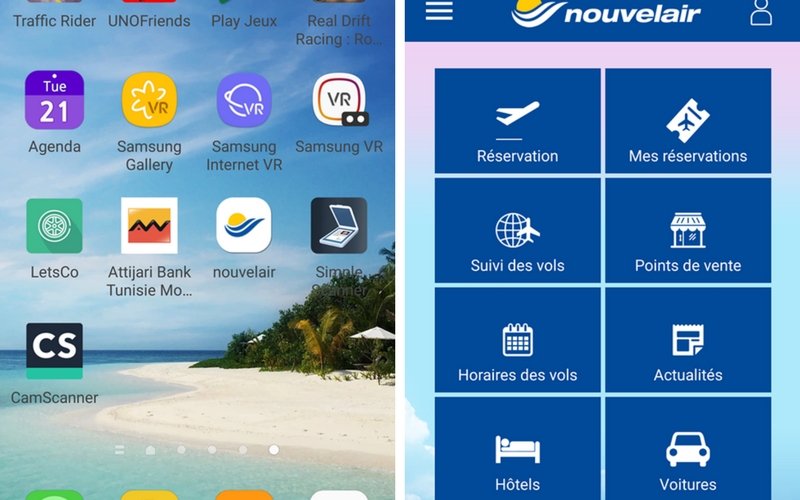
Task: View Horaires des vols
Action: (517, 341)
